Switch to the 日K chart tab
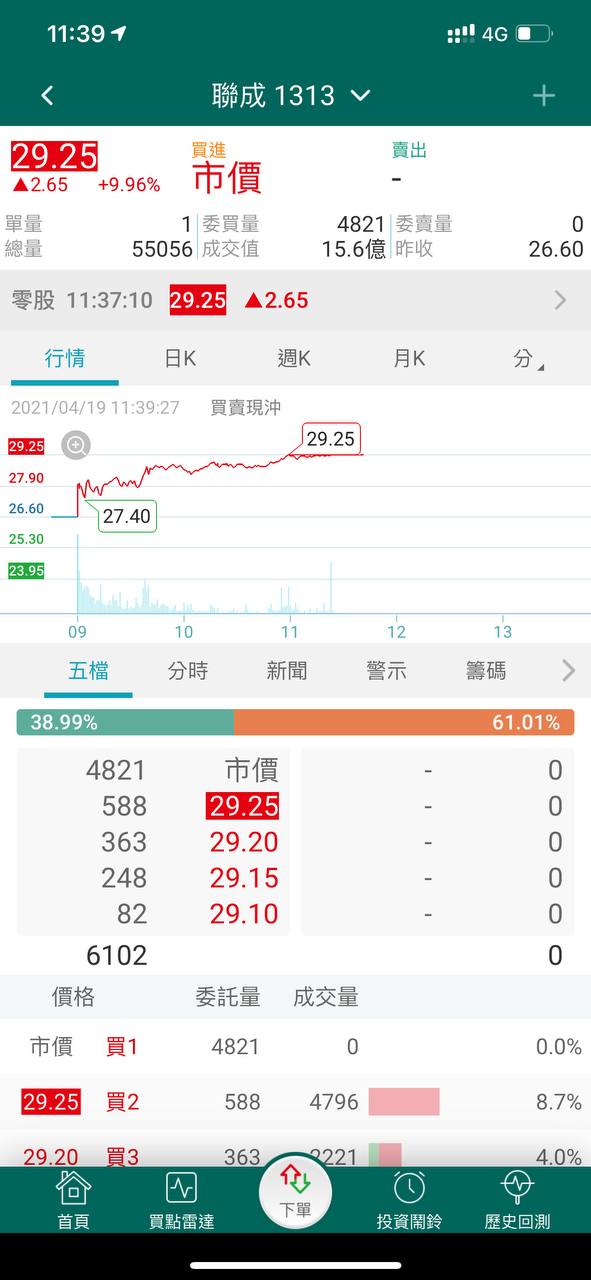Screen dimensions: 591x1280 [180, 359]
